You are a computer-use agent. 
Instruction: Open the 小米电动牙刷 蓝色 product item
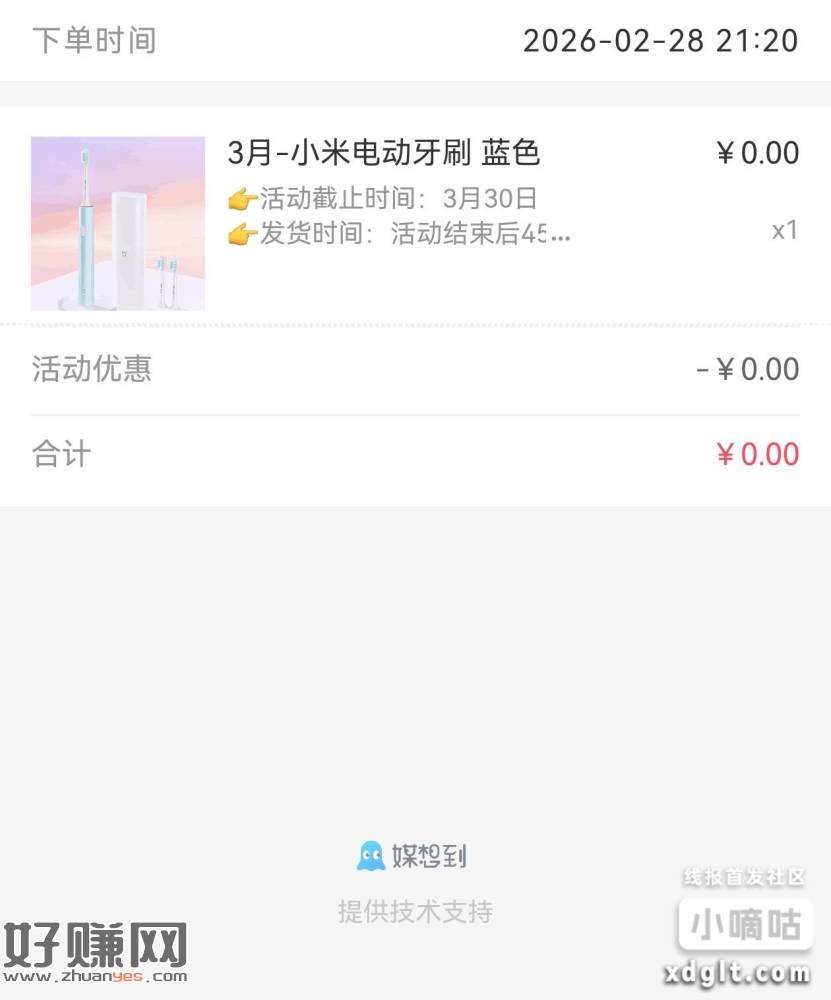(384, 154)
